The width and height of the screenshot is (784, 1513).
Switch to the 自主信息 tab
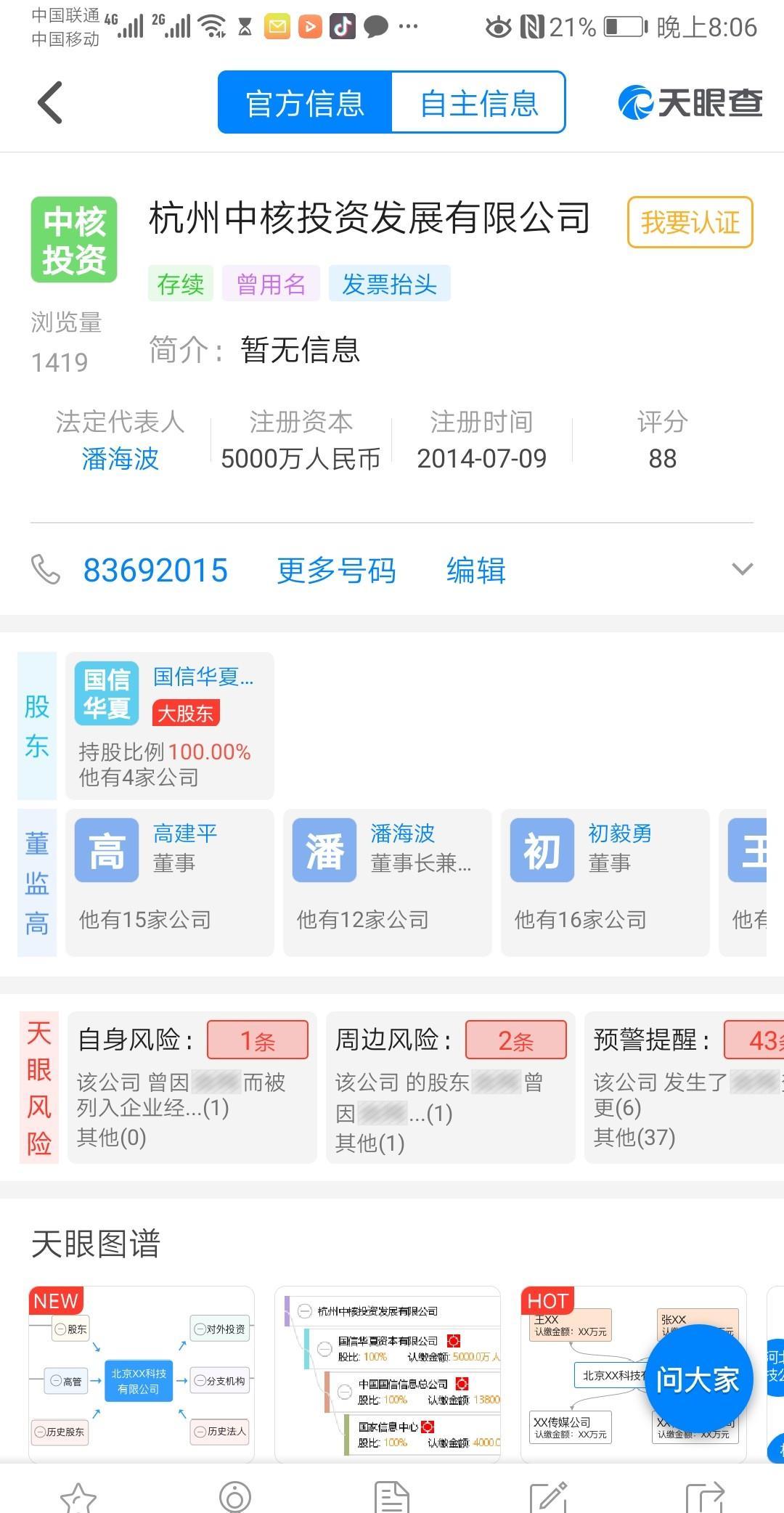click(x=478, y=102)
